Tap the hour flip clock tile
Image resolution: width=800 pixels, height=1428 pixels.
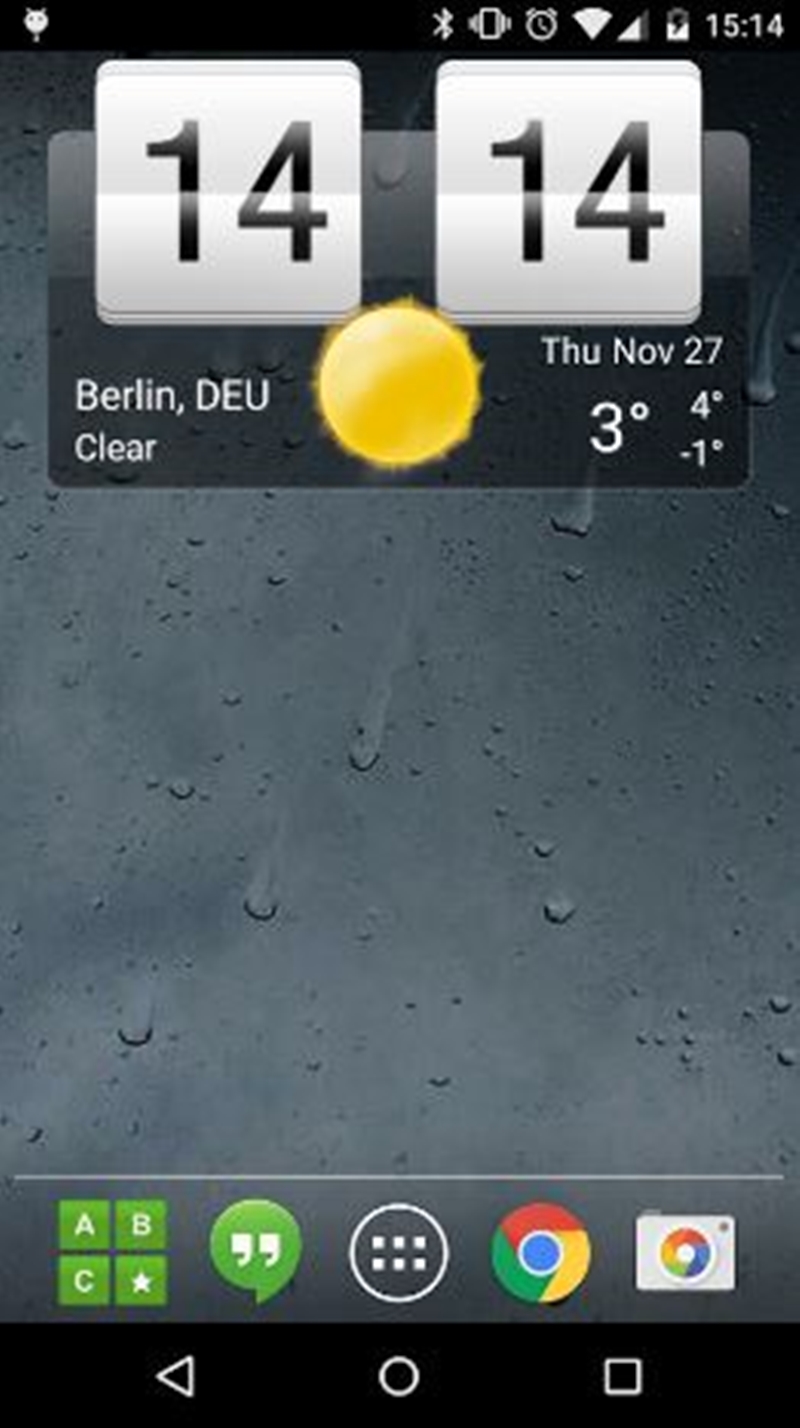[229, 192]
